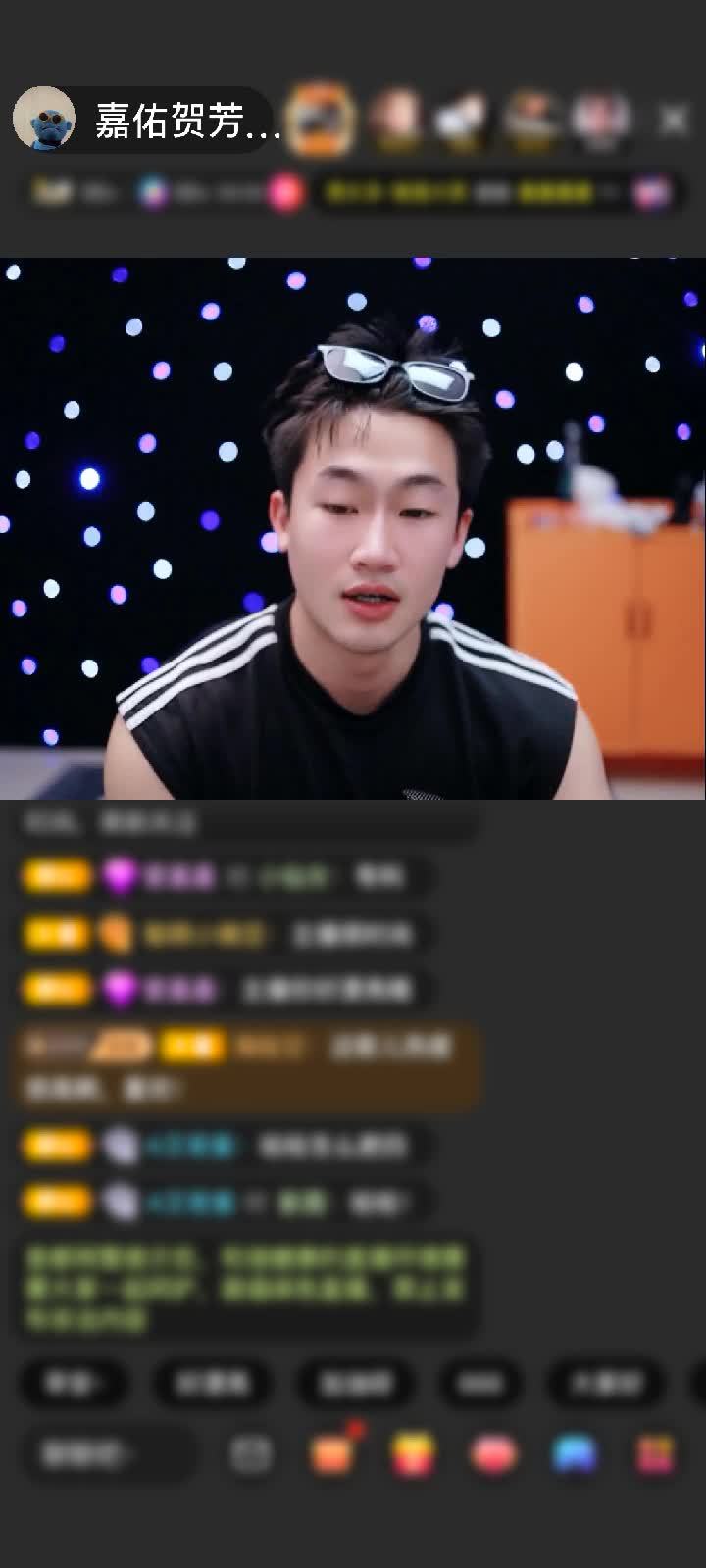Open the blue game controller icon

point(575,1454)
